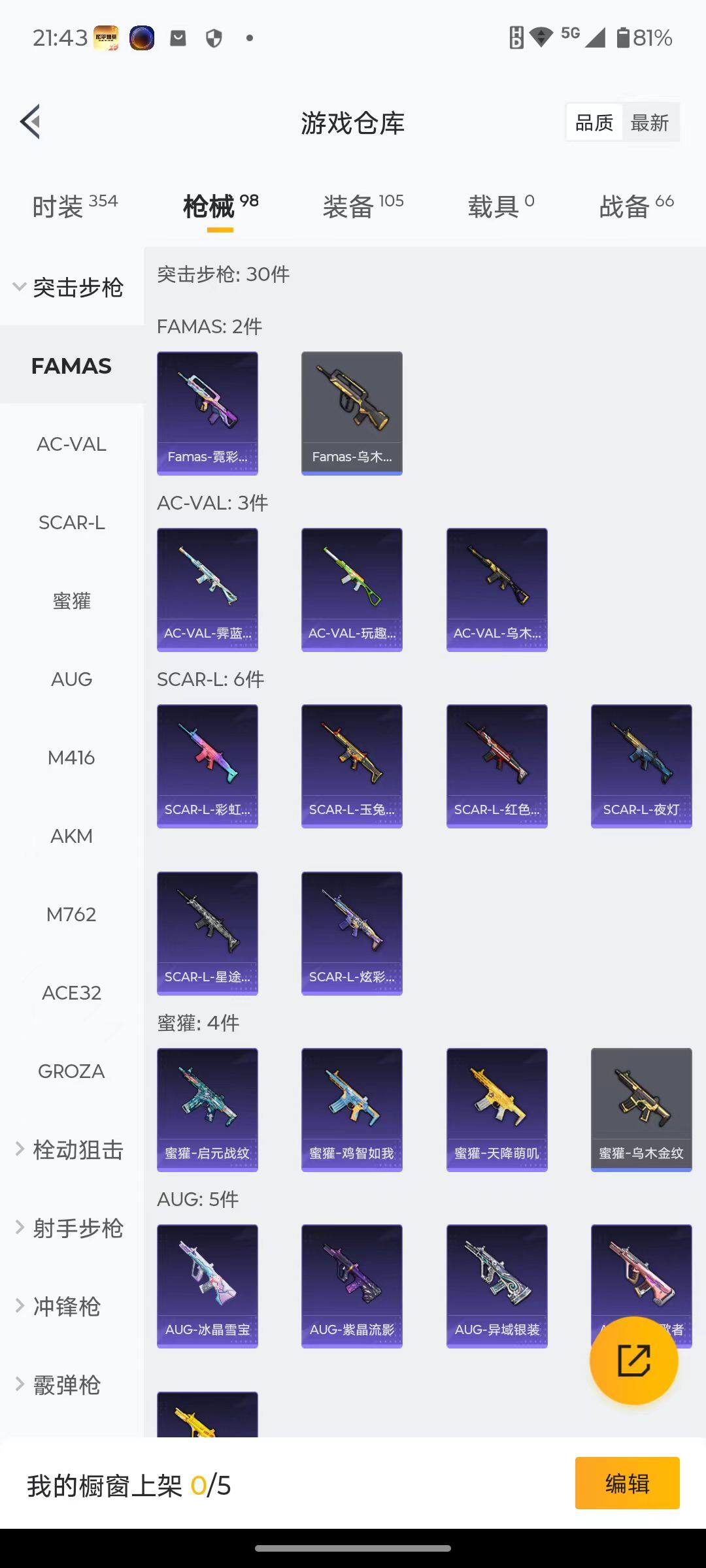706x1568 pixels.
Task: Switch to the 战备 tab
Action: (x=636, y=206)
